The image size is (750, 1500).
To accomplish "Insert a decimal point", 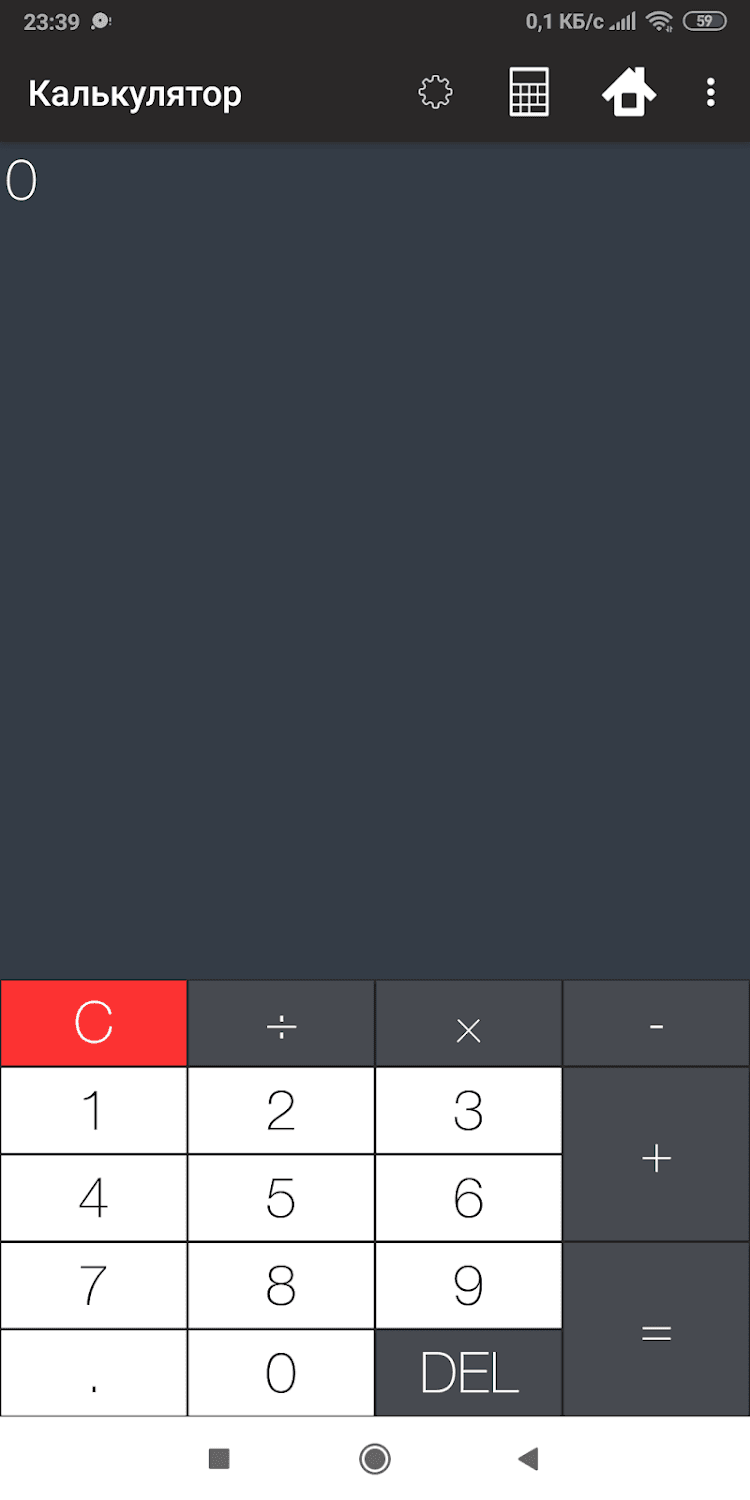I will click(x=94, y=1373).
